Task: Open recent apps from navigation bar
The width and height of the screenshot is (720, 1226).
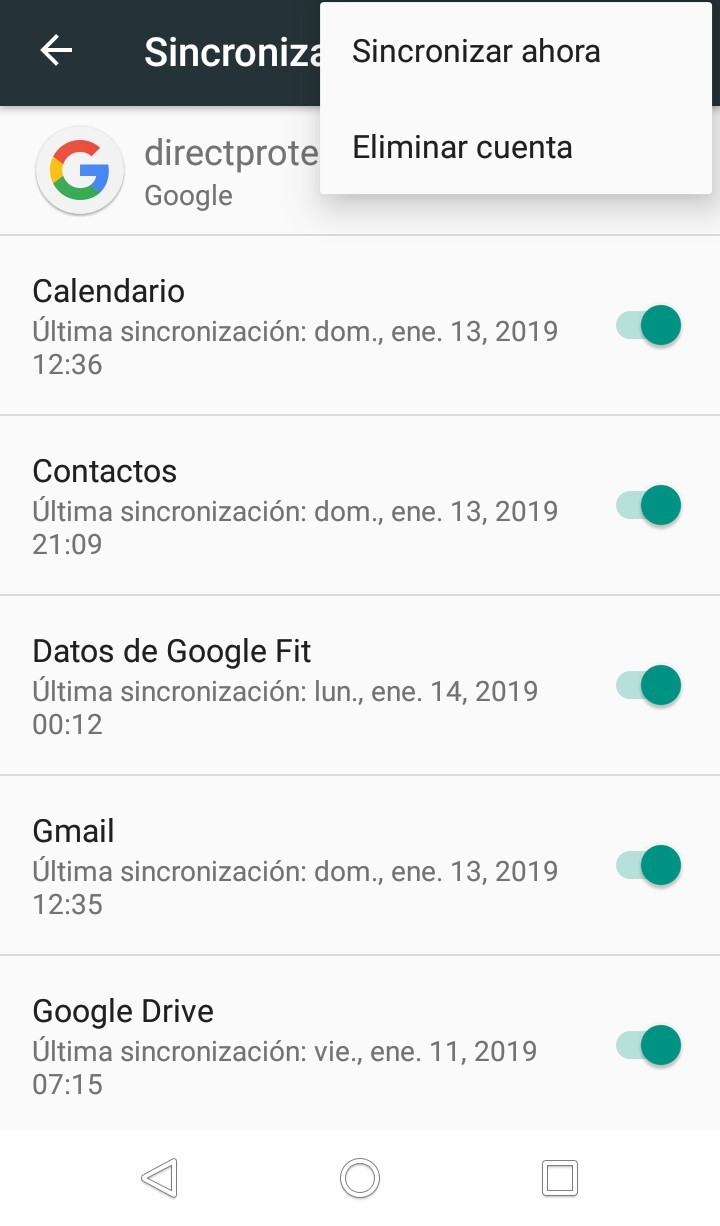Action: 560,1178
